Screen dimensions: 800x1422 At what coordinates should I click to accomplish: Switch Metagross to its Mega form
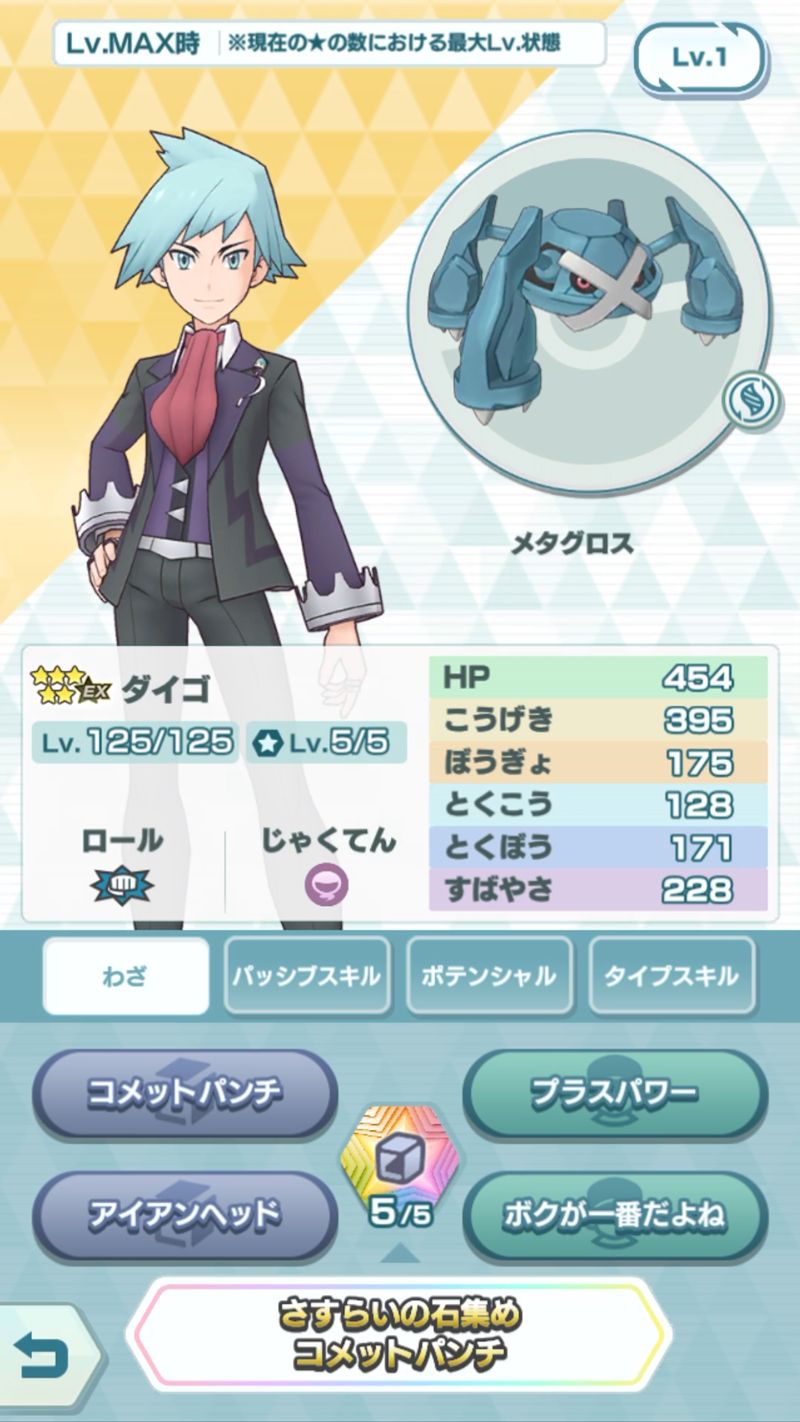pos(746,397)
